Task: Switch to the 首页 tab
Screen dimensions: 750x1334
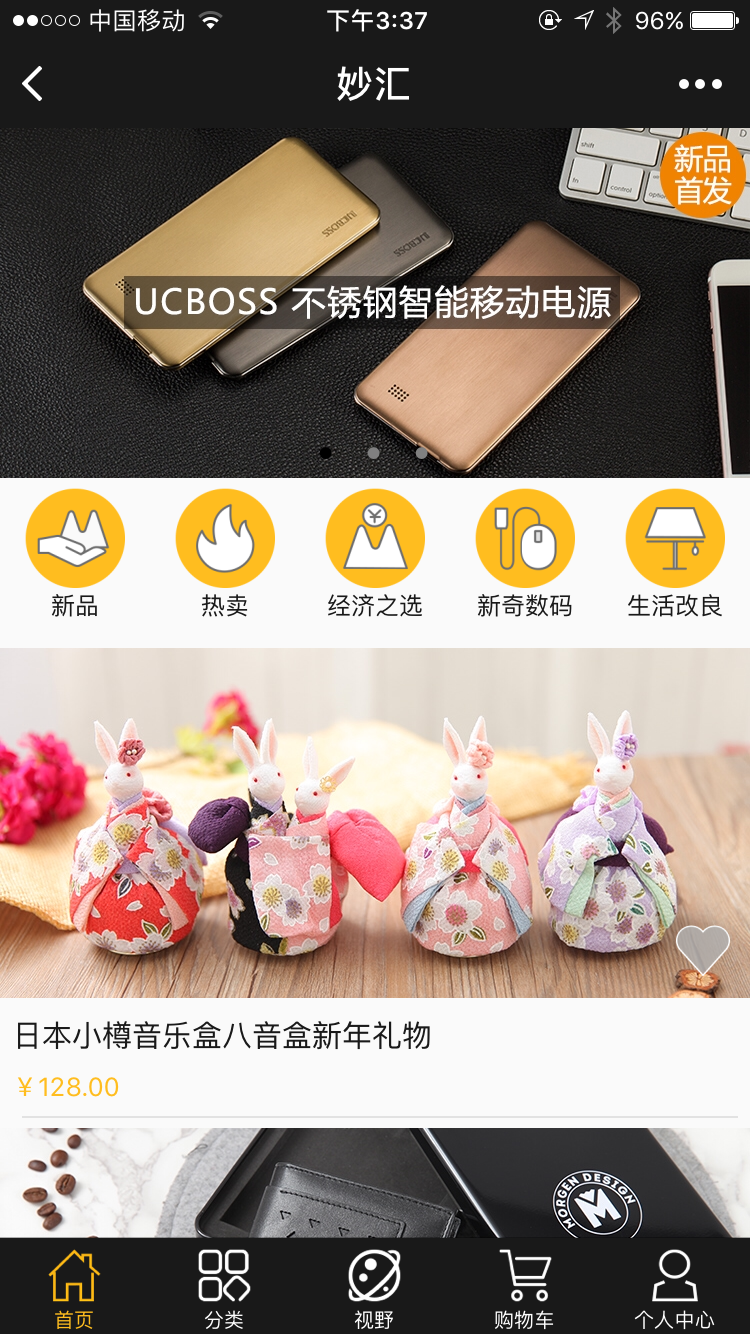Action: (74, 1288)
